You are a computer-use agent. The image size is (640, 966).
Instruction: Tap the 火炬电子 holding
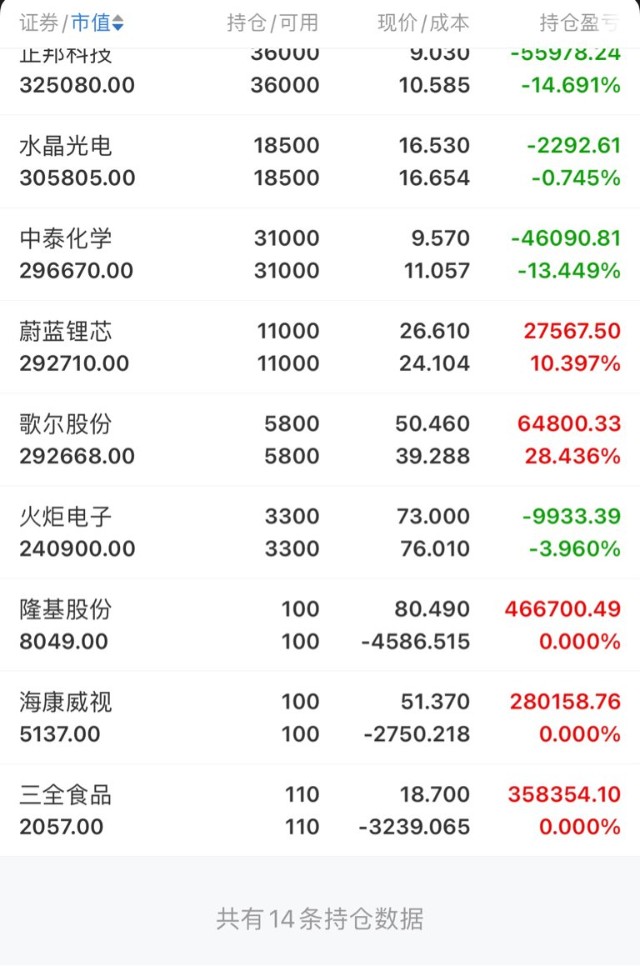(x=320, y=532)
